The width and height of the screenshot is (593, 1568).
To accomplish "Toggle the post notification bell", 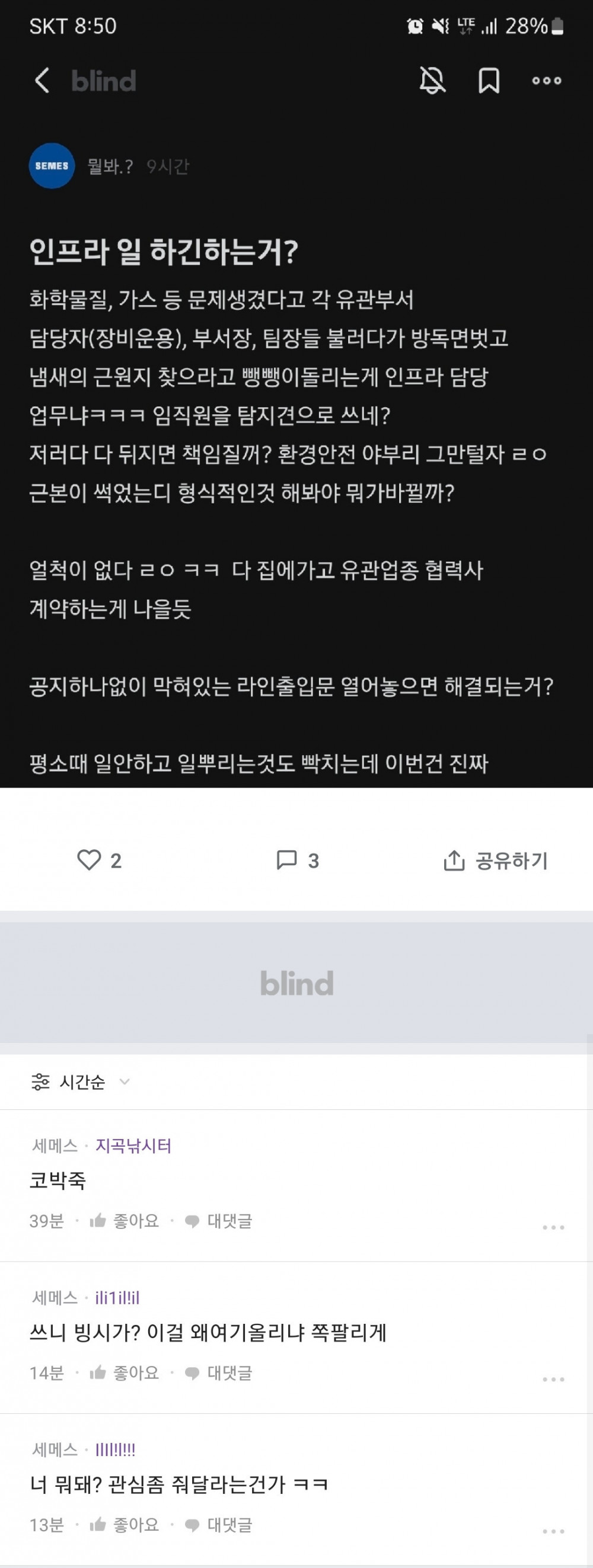I will point(432,81).
